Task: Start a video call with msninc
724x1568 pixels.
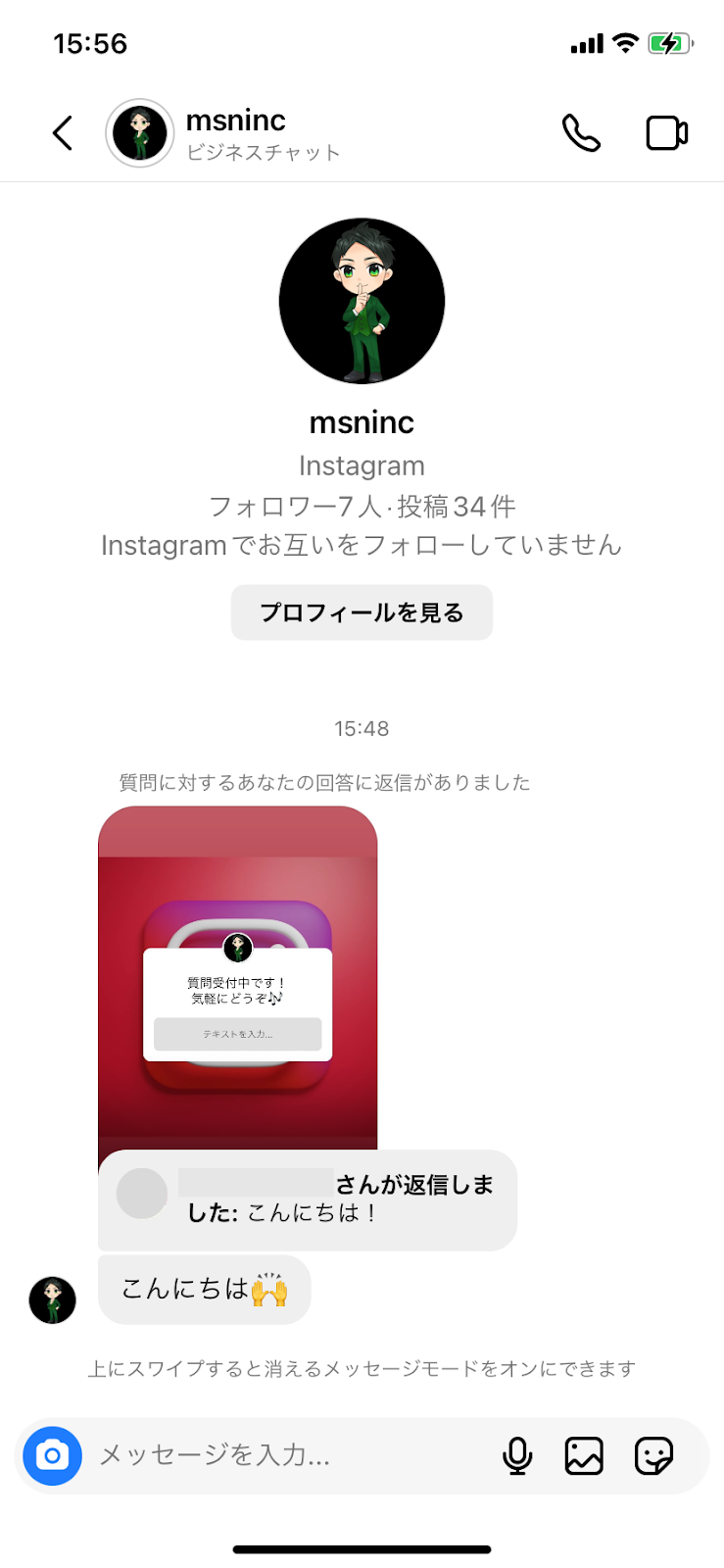Action: pyautogui.click(x=666, y=133)
